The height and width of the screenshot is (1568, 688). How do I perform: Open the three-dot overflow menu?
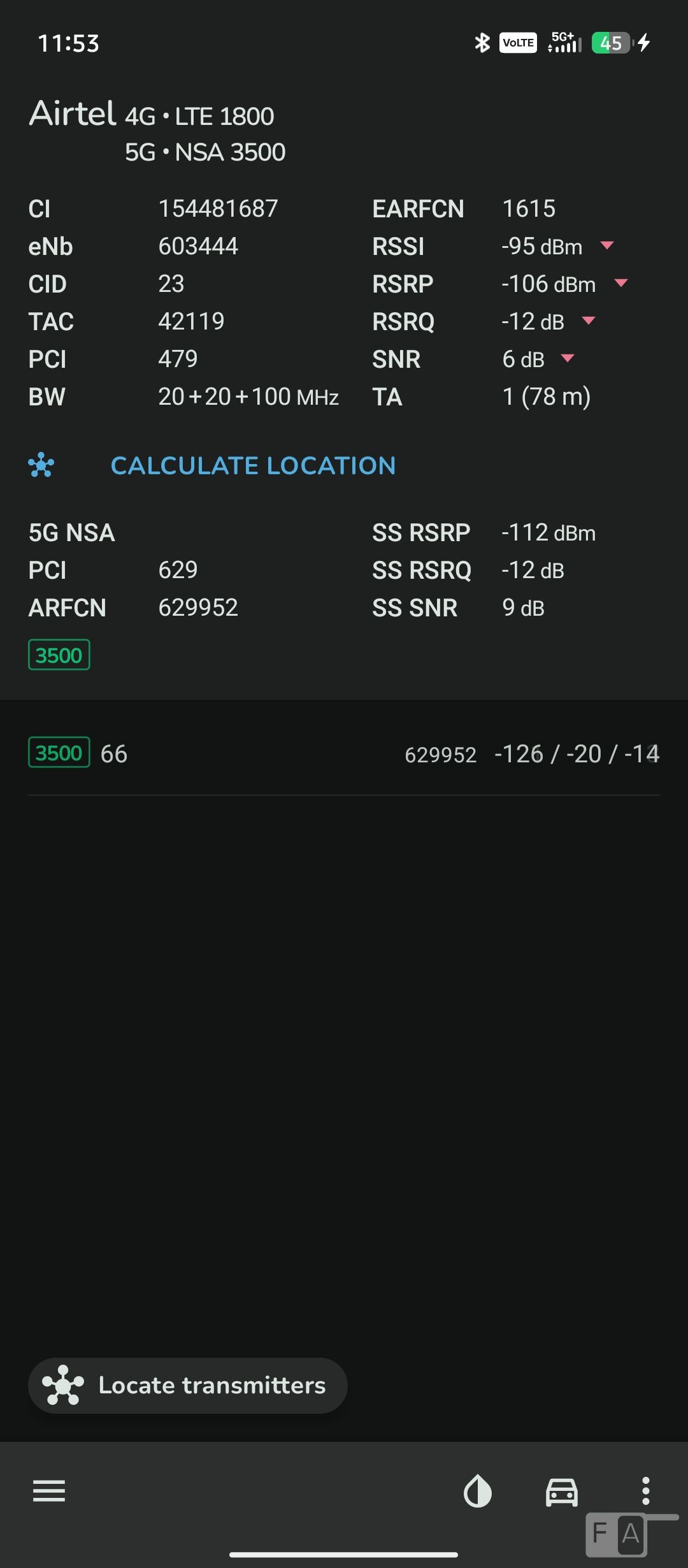coord(645,1491)
